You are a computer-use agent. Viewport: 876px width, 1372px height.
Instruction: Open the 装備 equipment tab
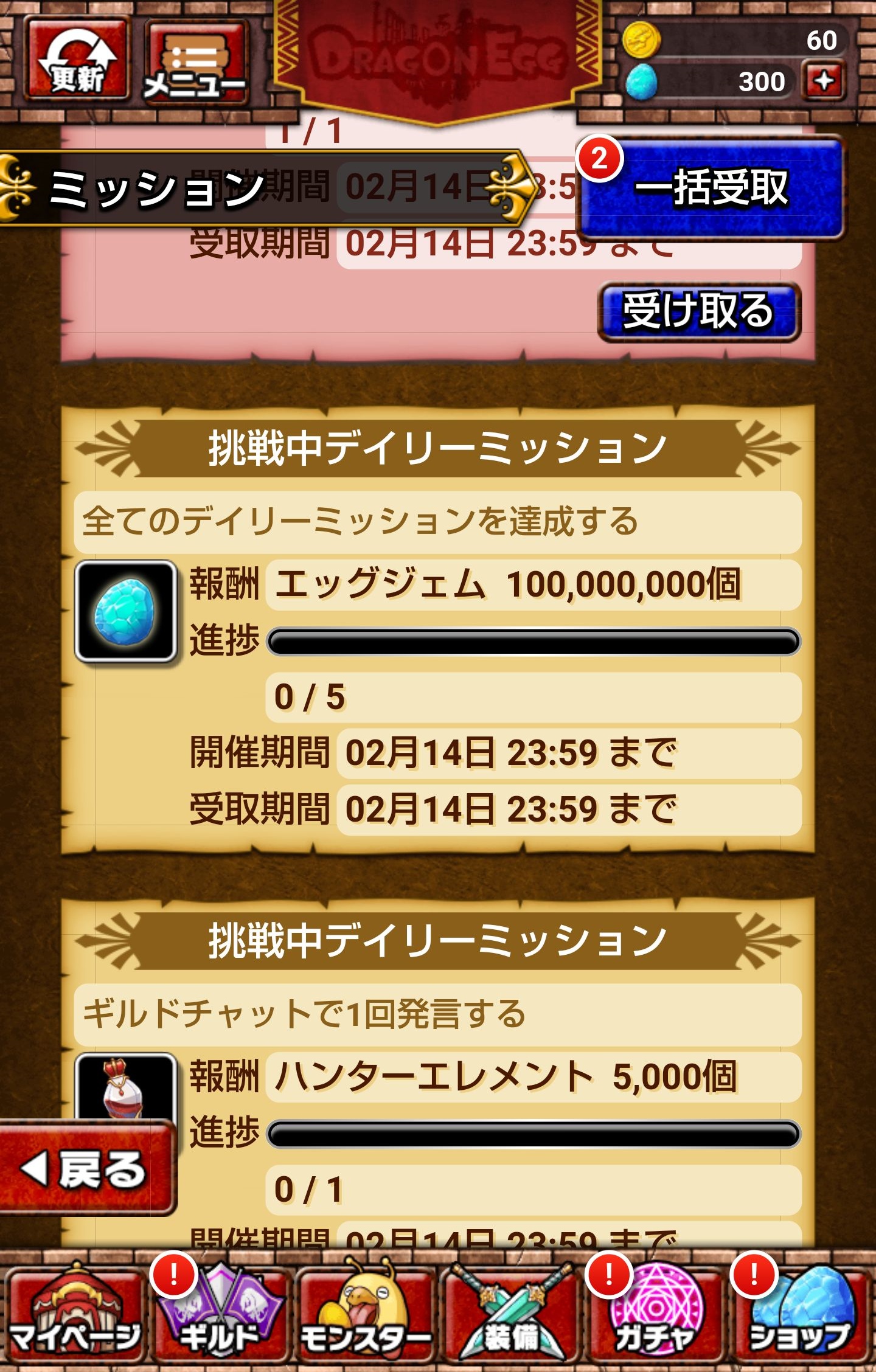coord(511,1314)
